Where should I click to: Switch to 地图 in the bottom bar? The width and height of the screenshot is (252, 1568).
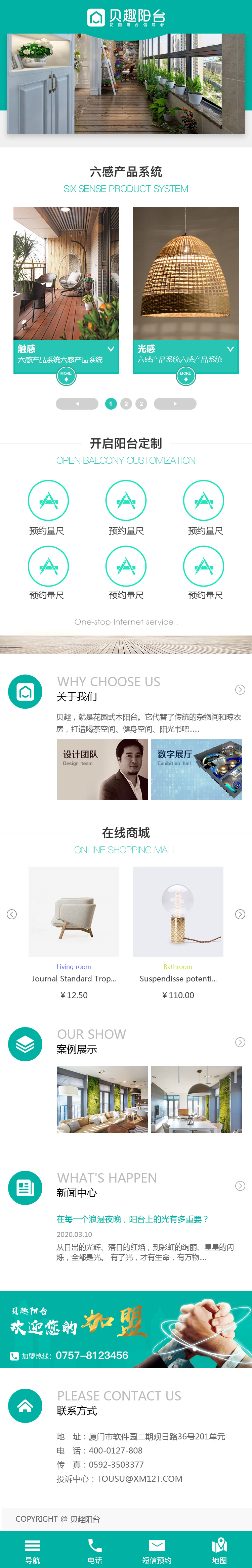[219, 1551]
